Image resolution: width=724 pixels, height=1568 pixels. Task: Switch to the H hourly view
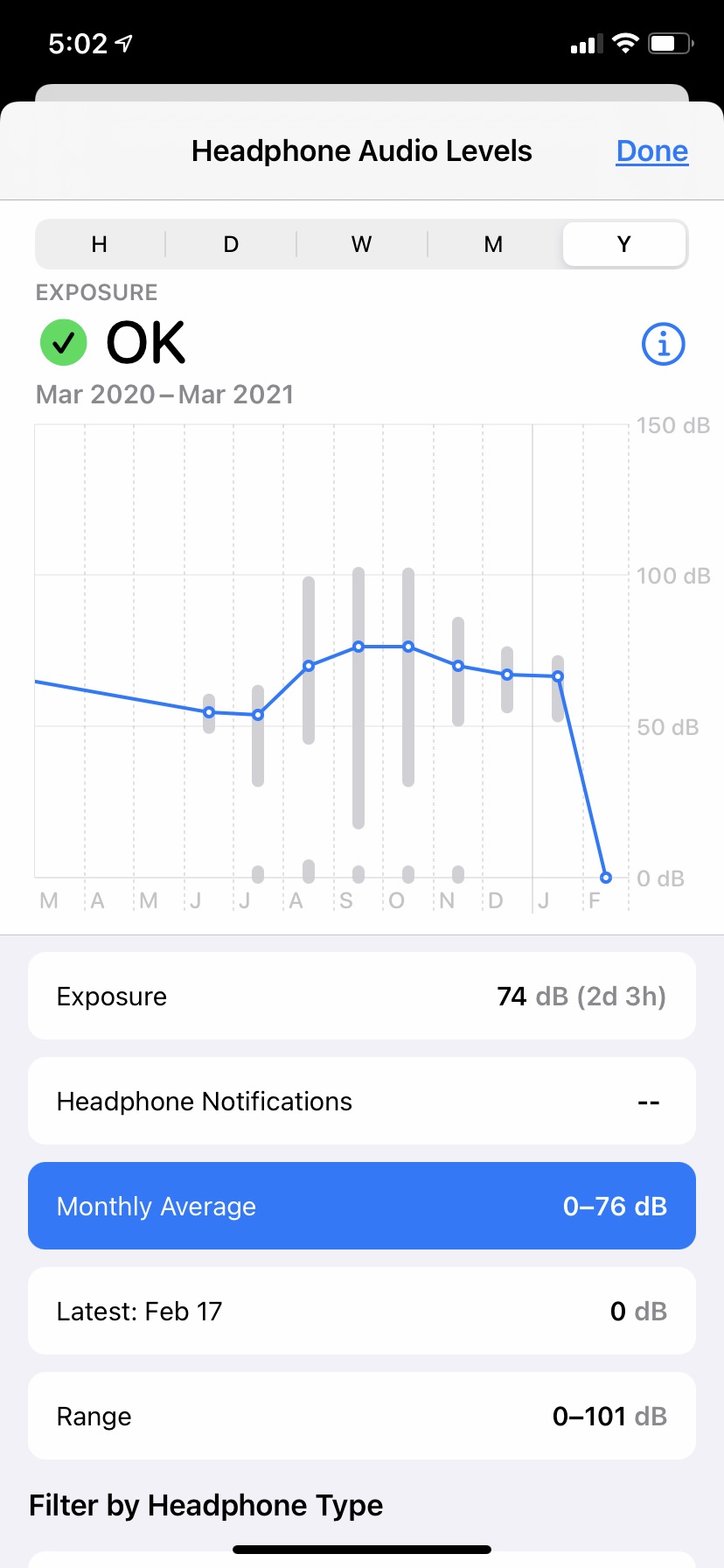[100, 244]
